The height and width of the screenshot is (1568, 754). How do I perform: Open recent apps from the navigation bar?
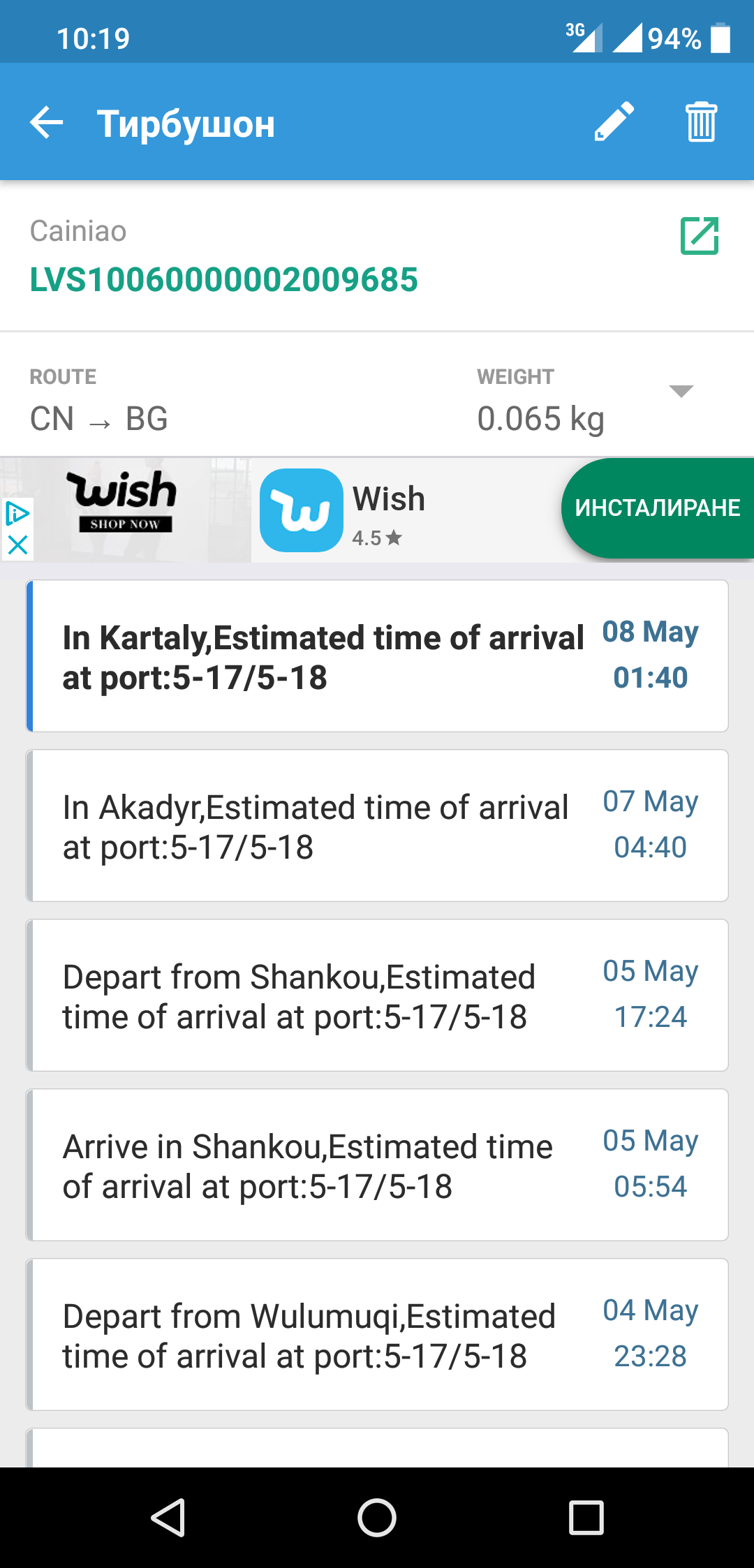pos(586,1518)
